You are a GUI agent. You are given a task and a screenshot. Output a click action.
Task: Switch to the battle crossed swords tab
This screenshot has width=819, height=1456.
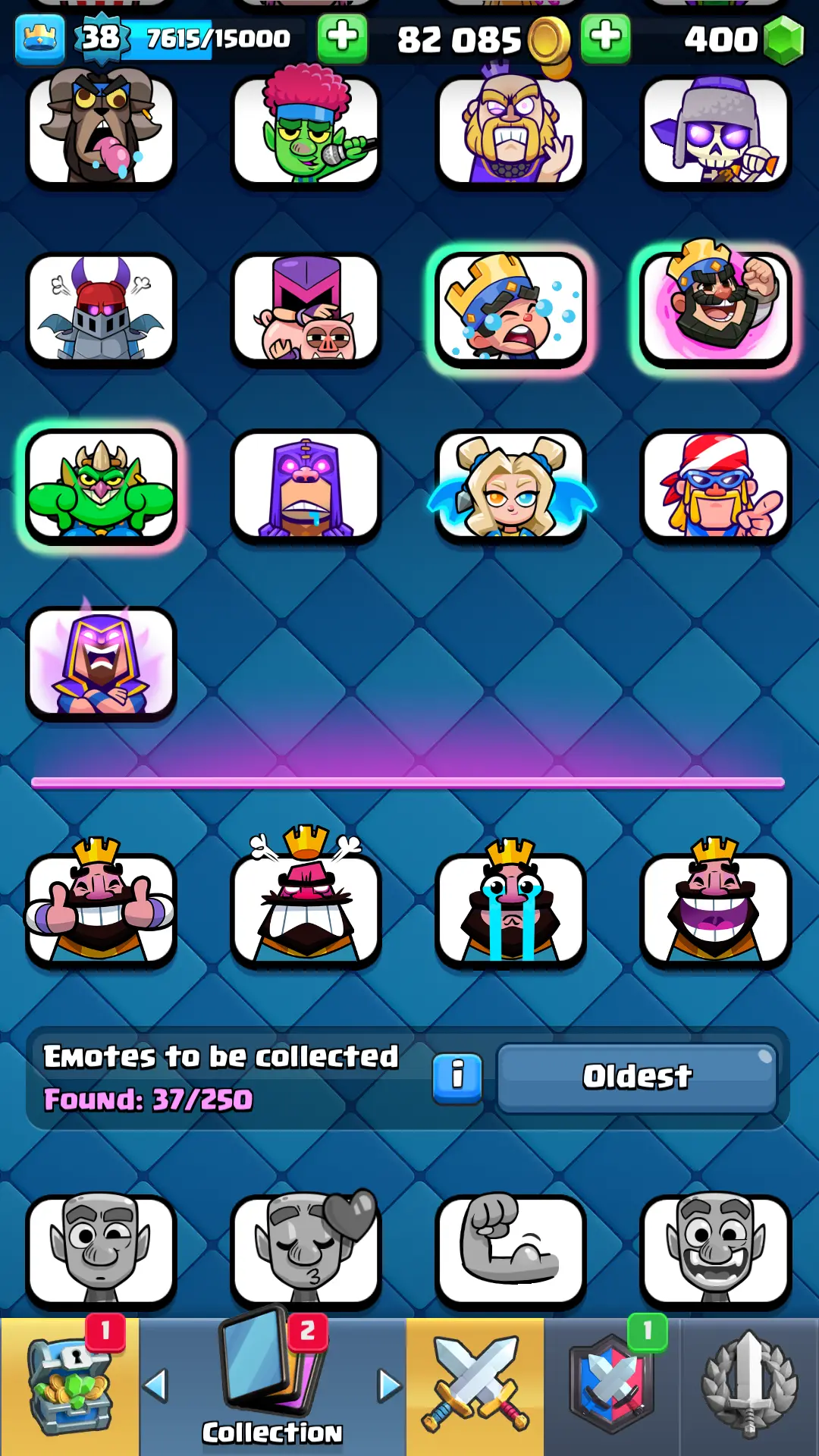[475, 1386]
